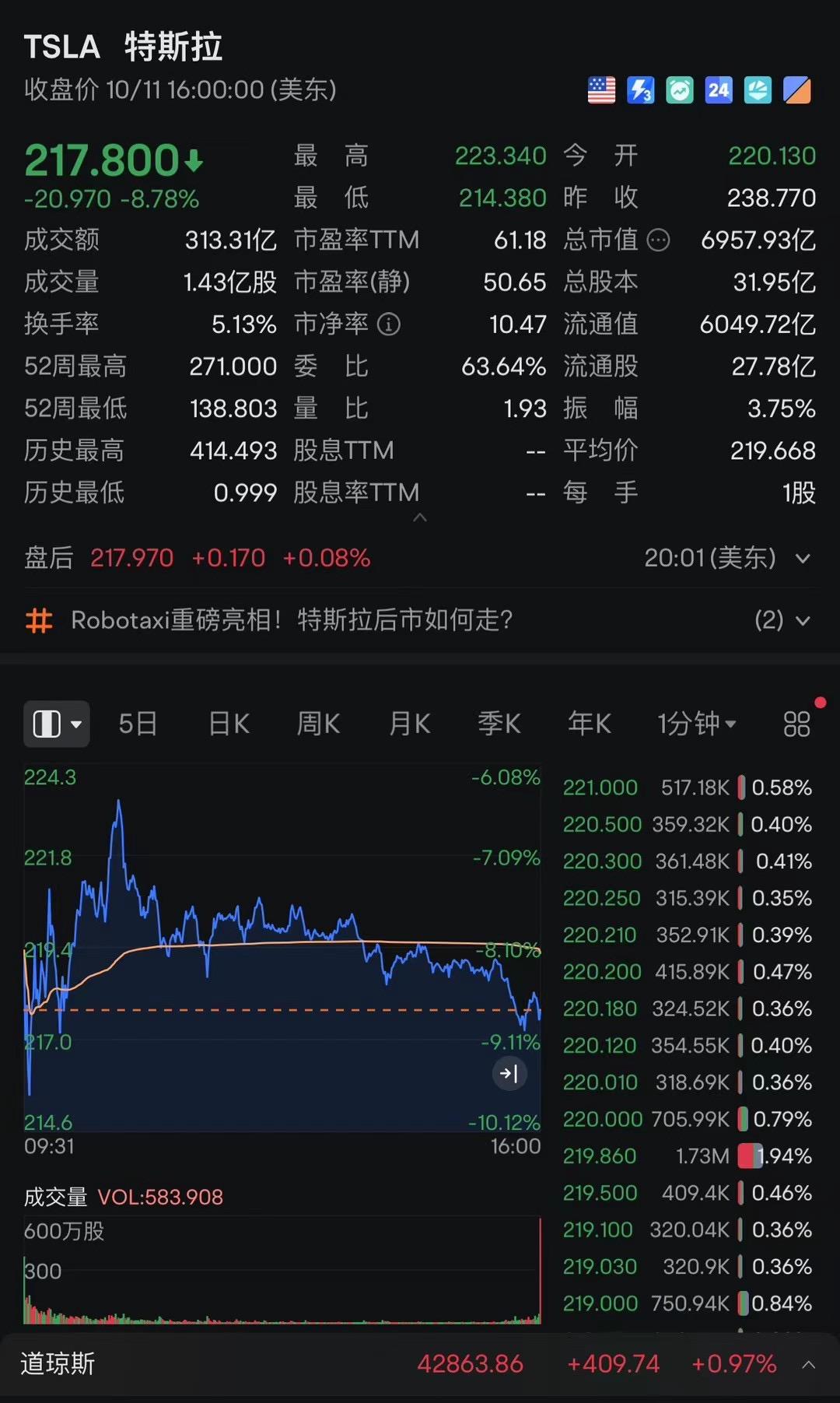Screen dimensions: 840x1403
Task: View 市净率 explanation info icon
Action: 389,324
